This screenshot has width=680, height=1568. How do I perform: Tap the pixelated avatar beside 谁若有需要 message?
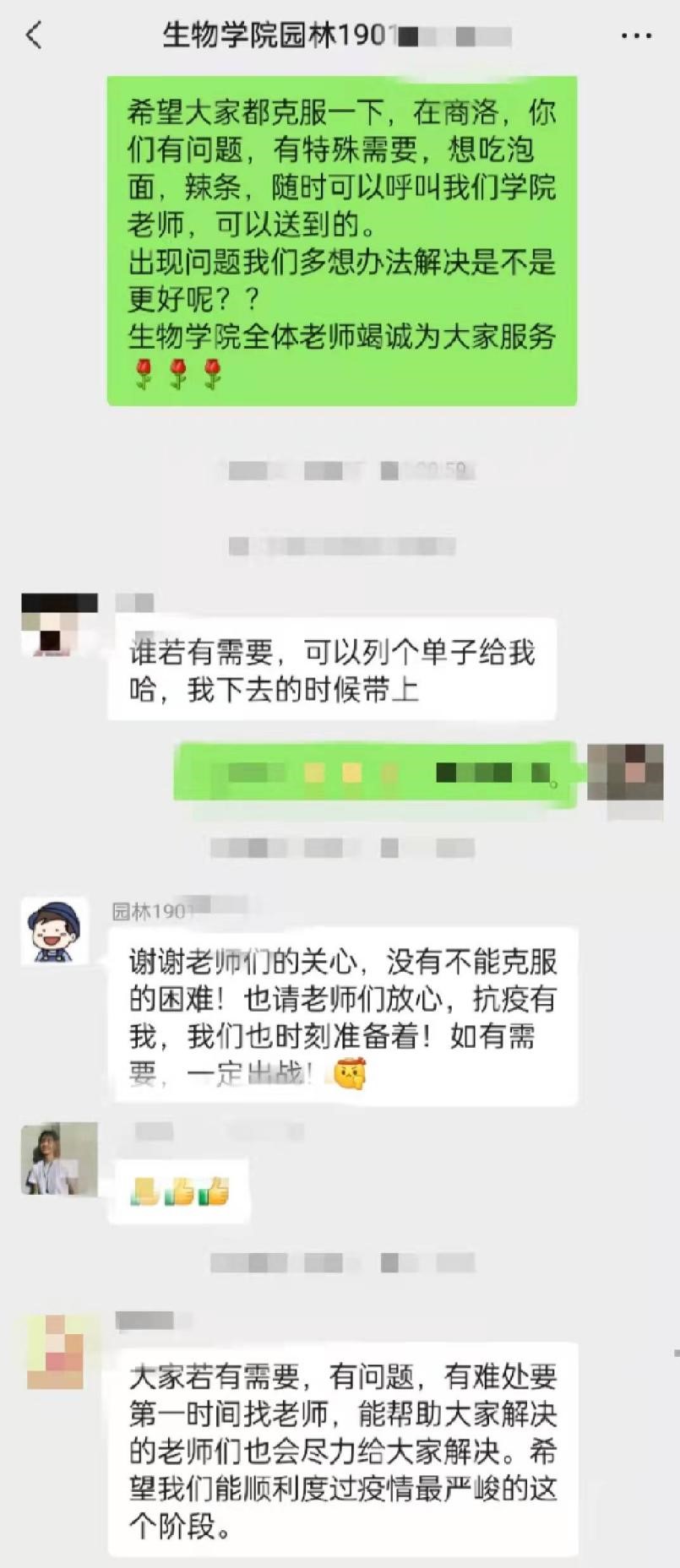pyautogui.click(x=58, y=626)
